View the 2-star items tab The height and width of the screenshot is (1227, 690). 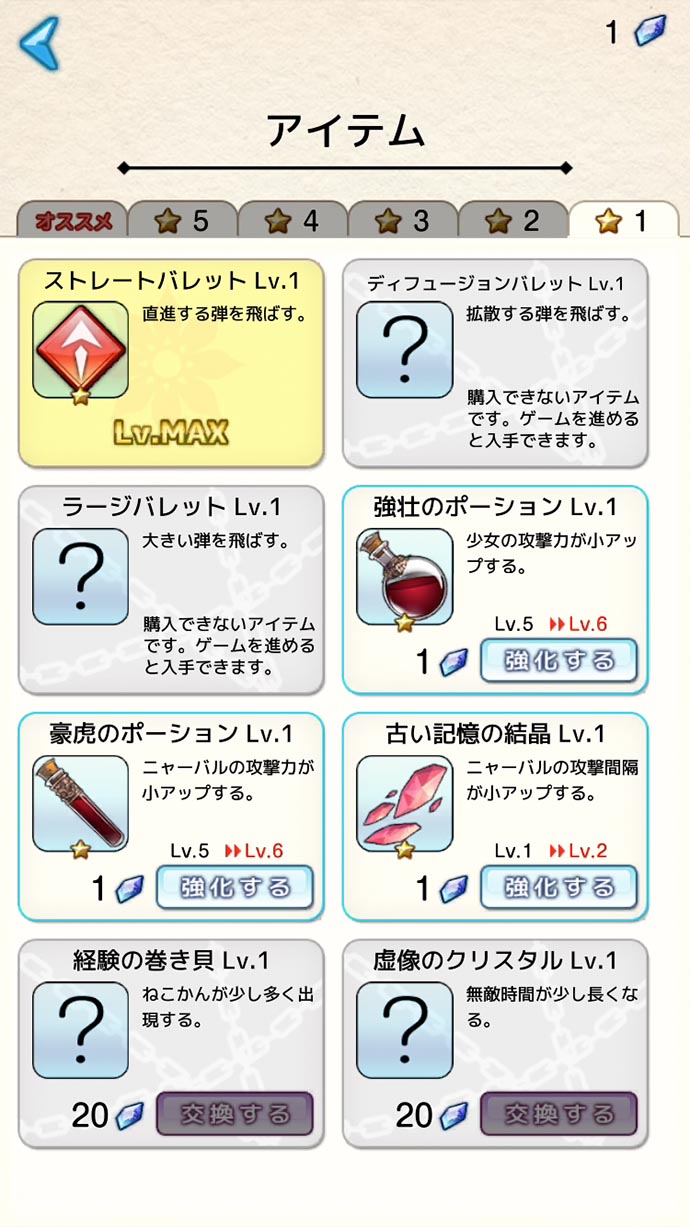[512, 221]
